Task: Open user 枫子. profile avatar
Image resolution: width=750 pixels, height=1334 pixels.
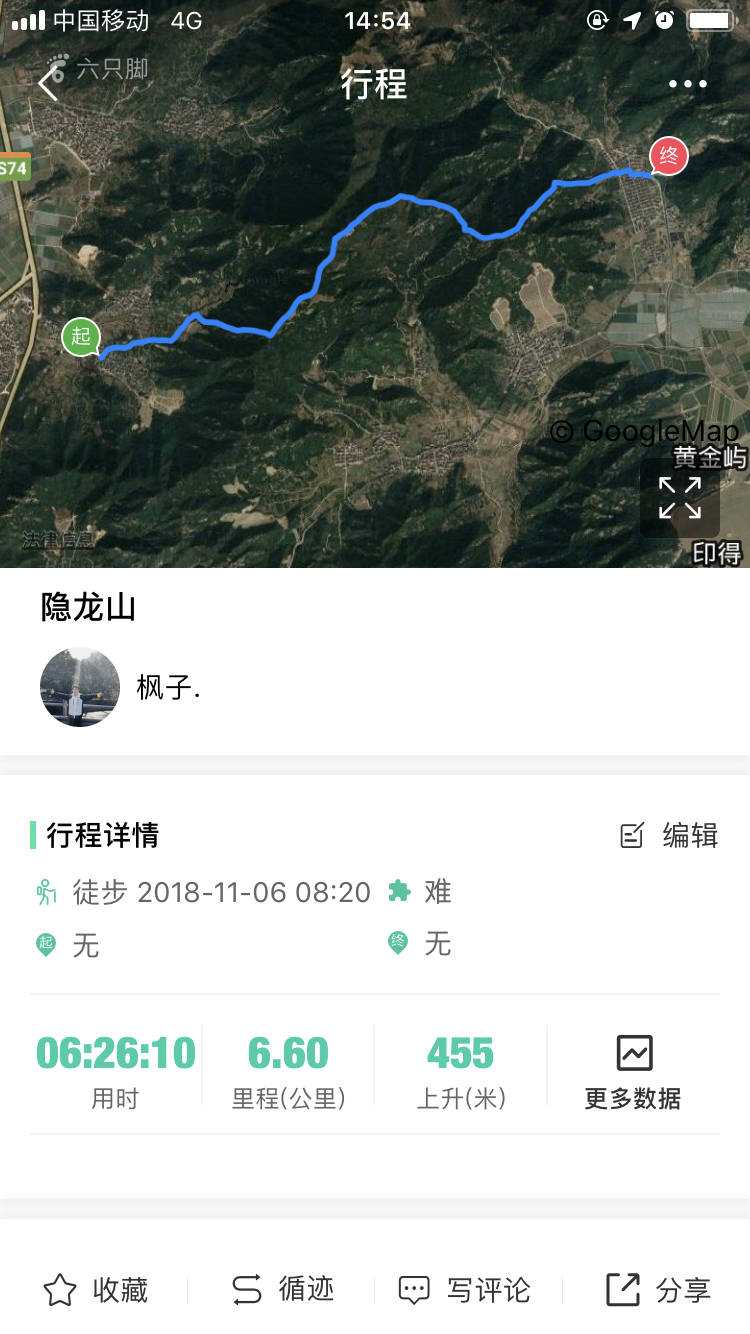Action: [x=80, y=687]
